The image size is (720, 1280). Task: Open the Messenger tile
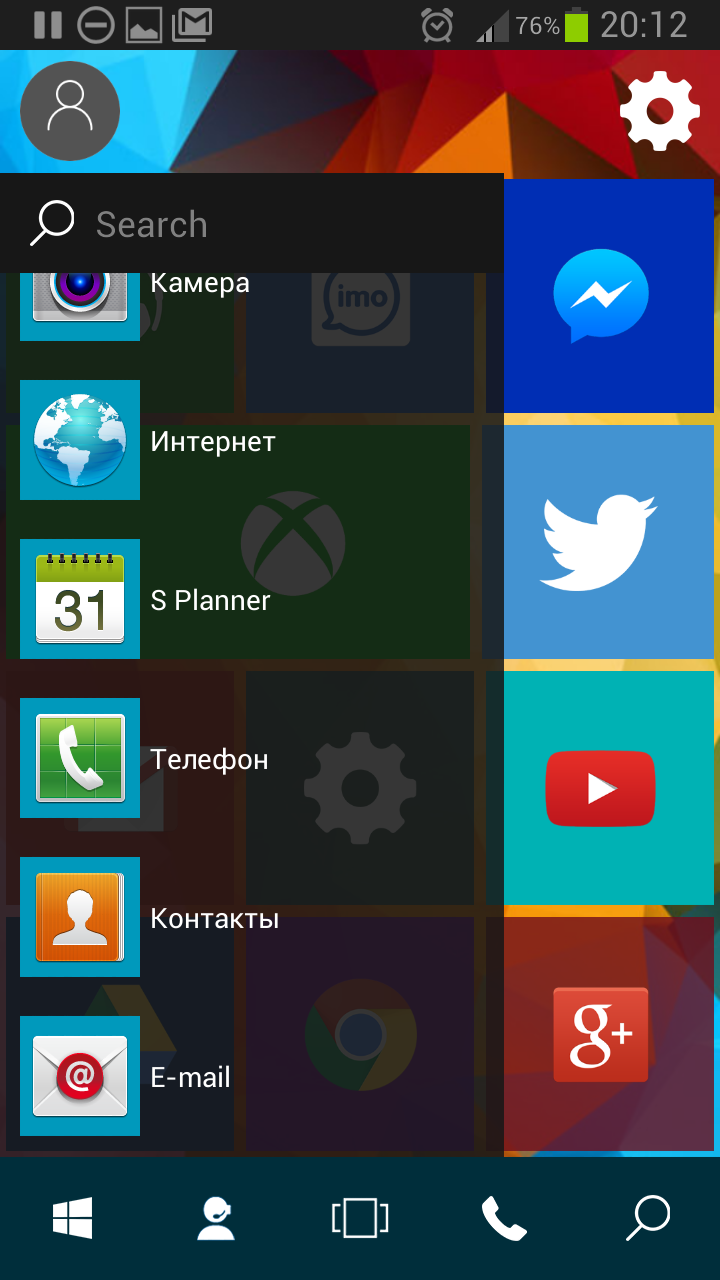point(608,296)
